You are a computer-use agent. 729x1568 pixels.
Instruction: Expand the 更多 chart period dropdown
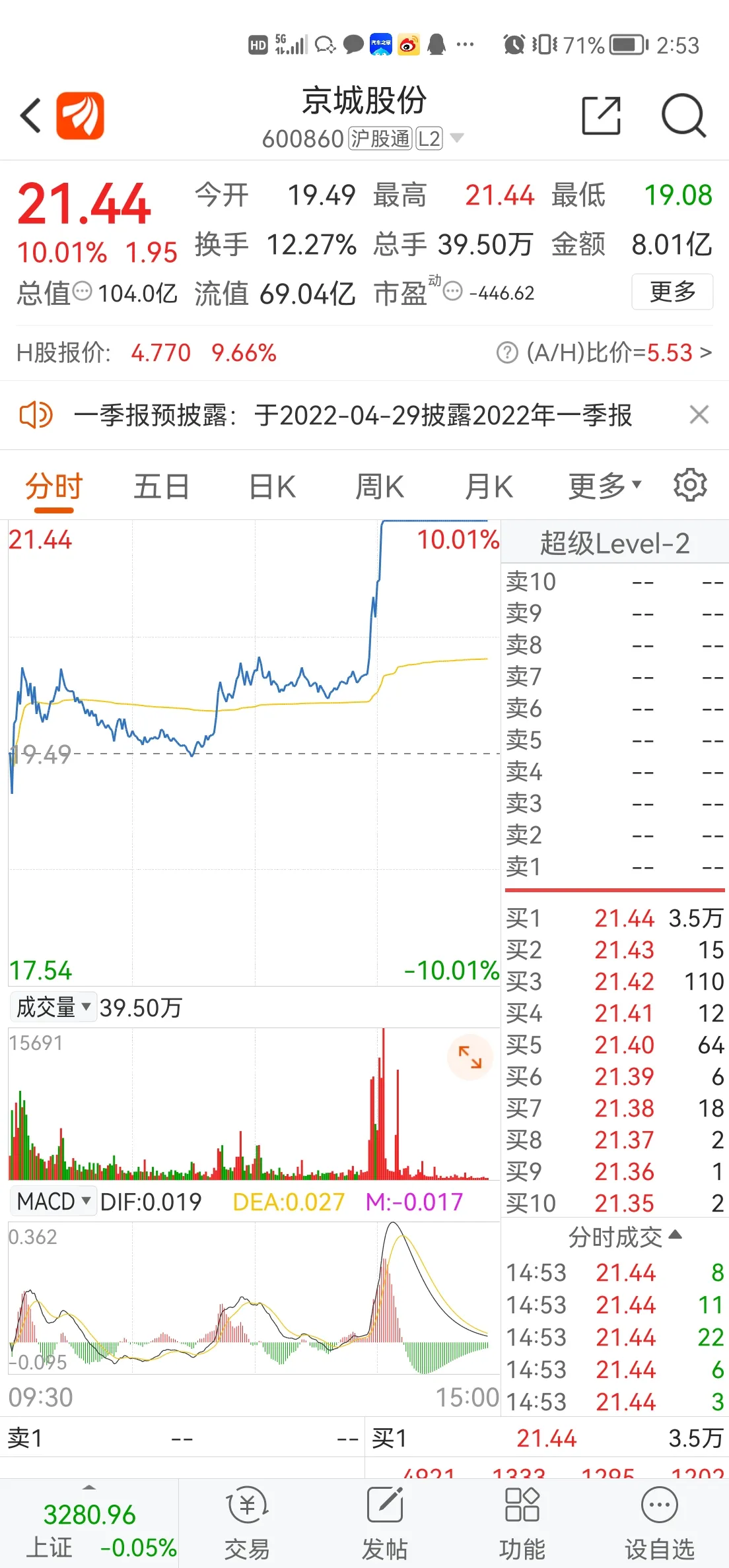coord(605,487)
